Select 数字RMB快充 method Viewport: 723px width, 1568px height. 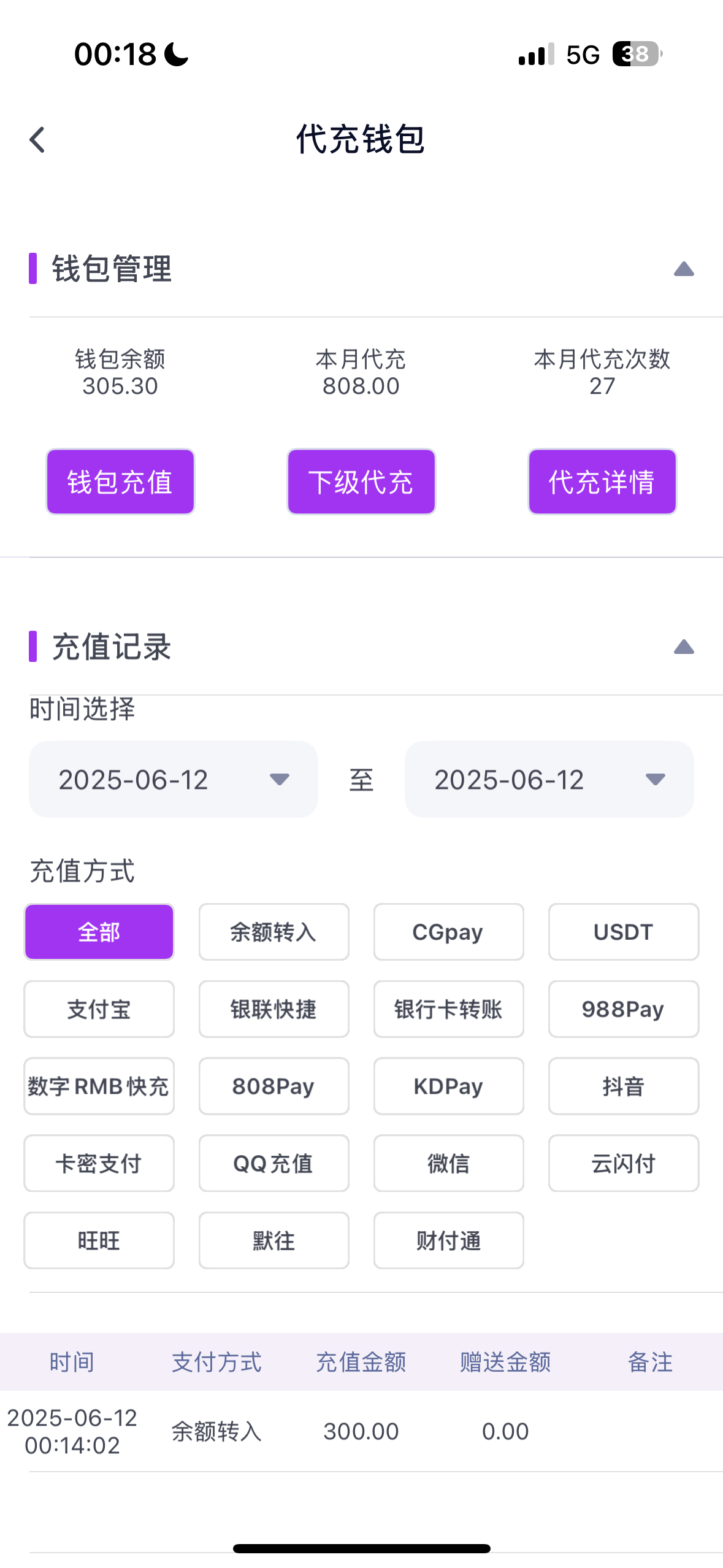point(99,1086)
